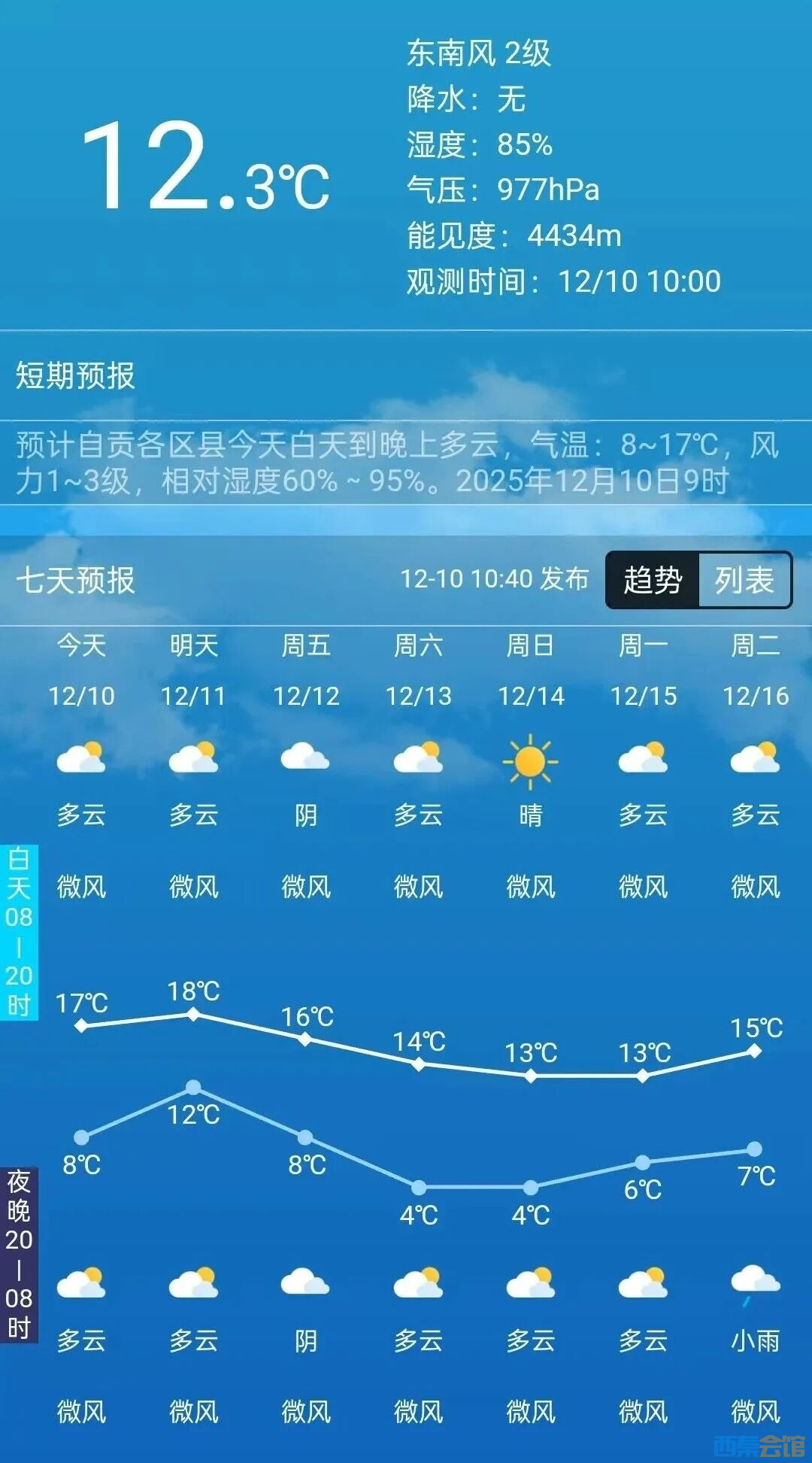Switch to the 列表 list view
The image size is (812, 1463).
click(744, 580)
